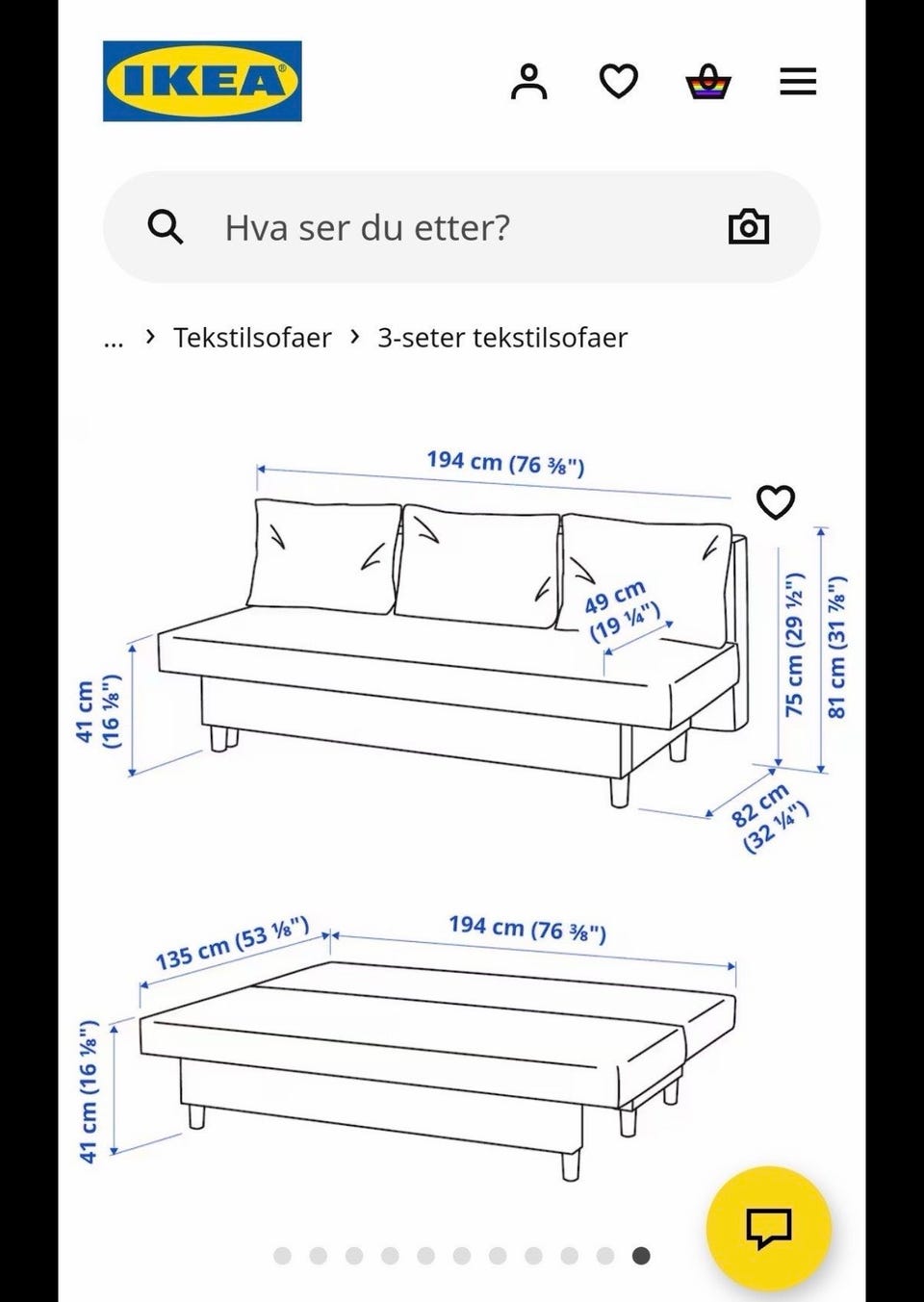Expand the collapsed breadcrumb ellipsis
This screenshot has height=1302, width=924.
coord(113,338)
